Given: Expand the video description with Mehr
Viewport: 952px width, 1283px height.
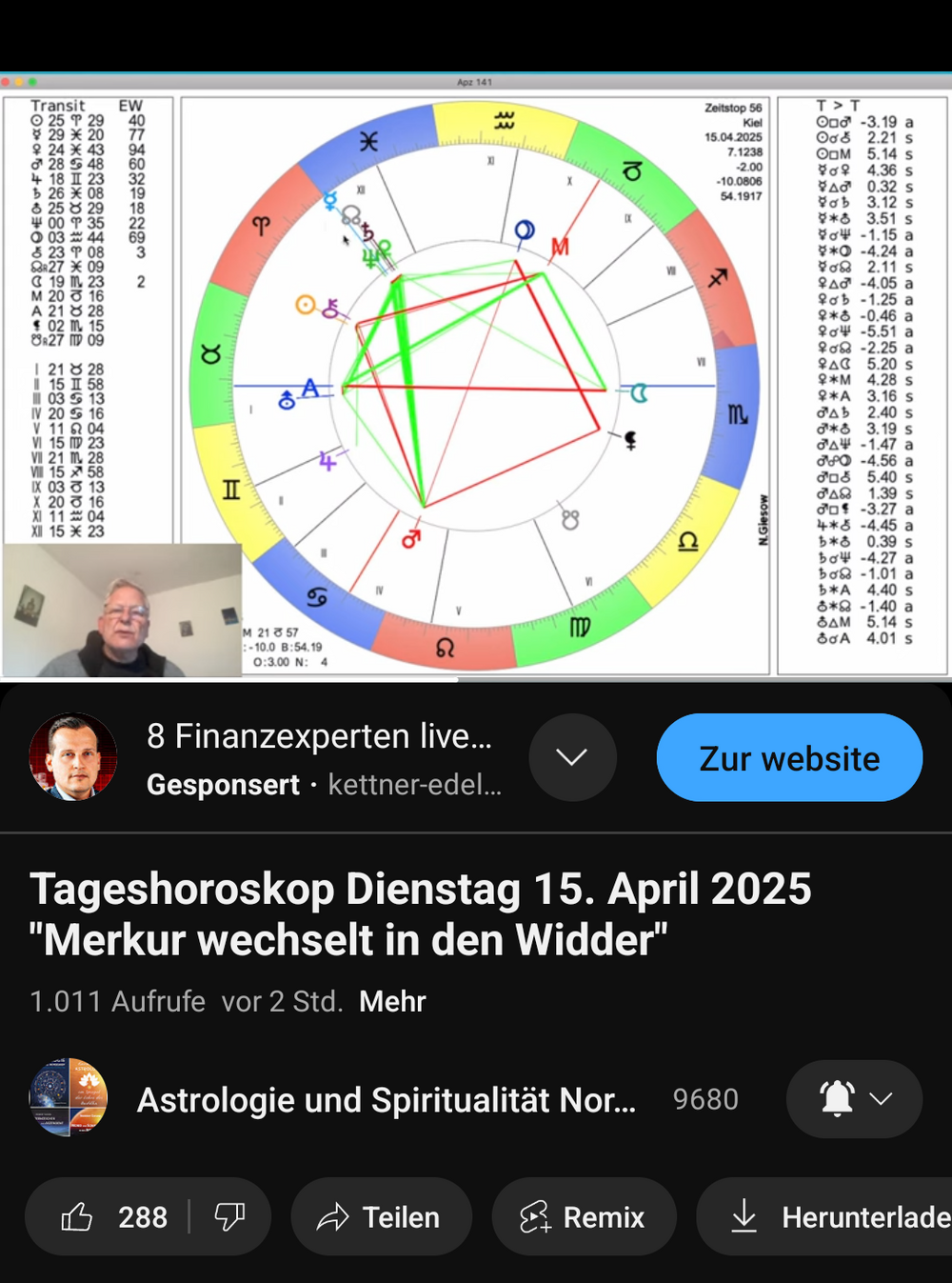Looking at the screenshot, I should tap(392, 1001).
